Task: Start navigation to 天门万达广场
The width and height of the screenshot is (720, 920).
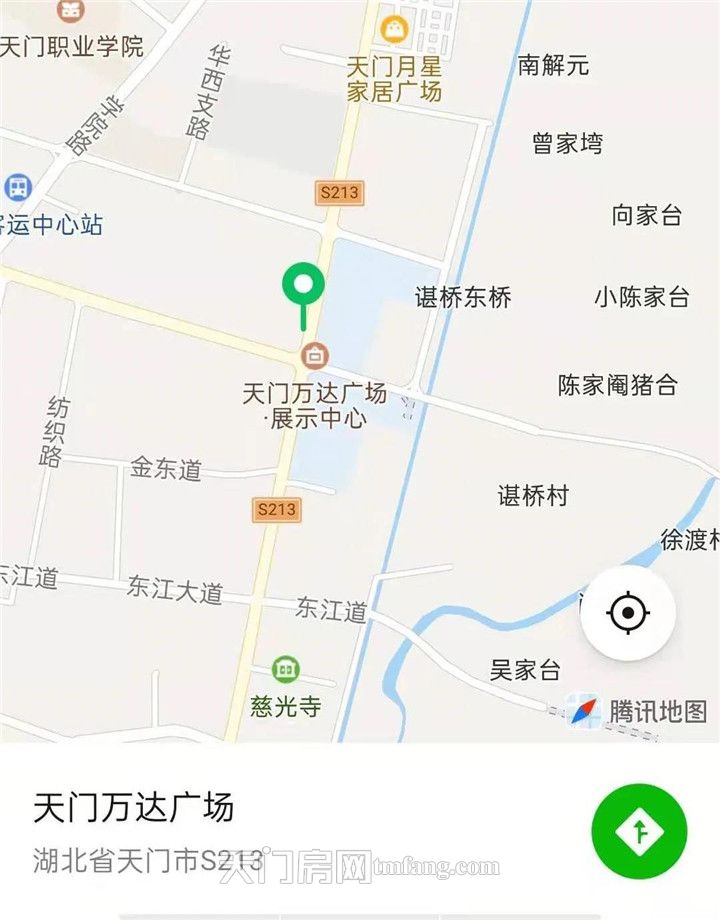Action: coord(639,829)
